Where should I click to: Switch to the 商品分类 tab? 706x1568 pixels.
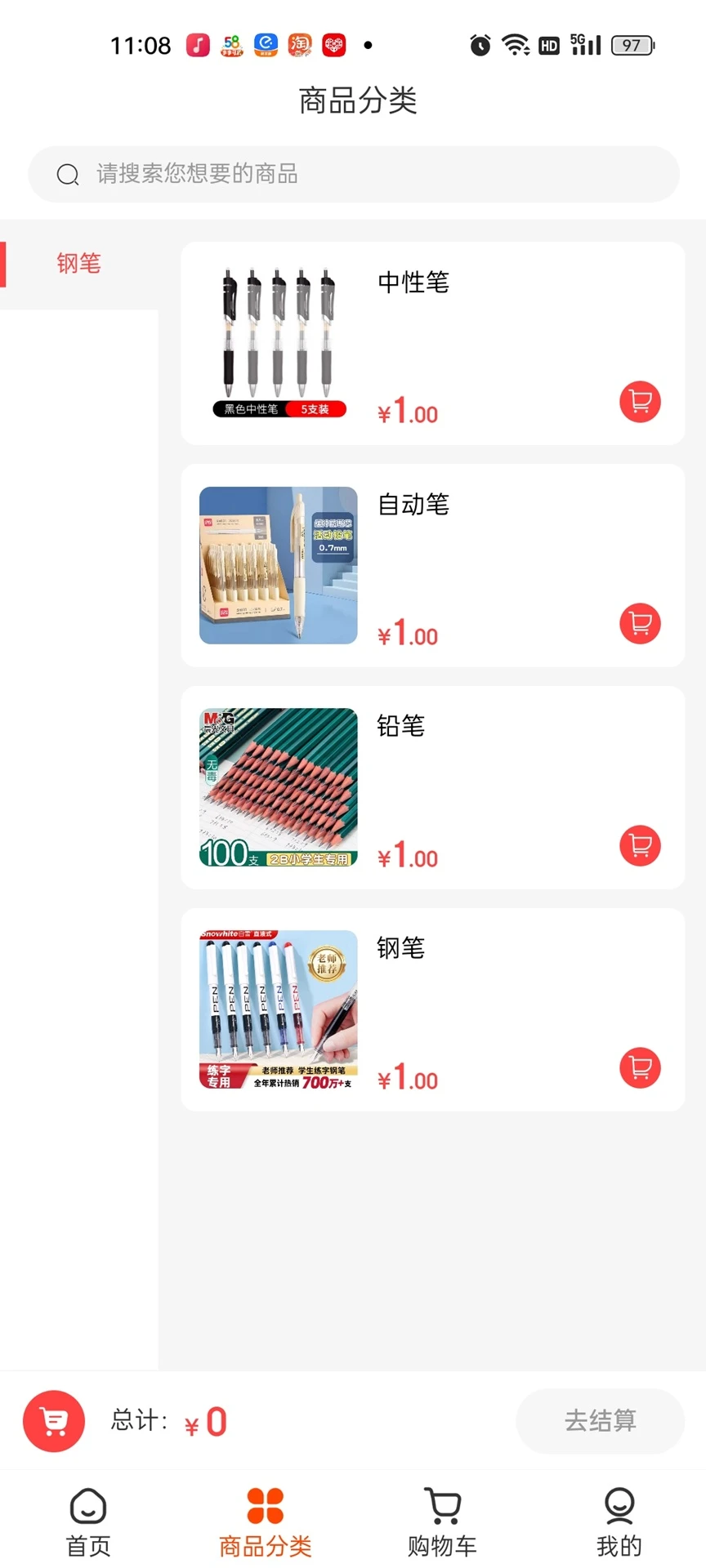(265, 1522)
